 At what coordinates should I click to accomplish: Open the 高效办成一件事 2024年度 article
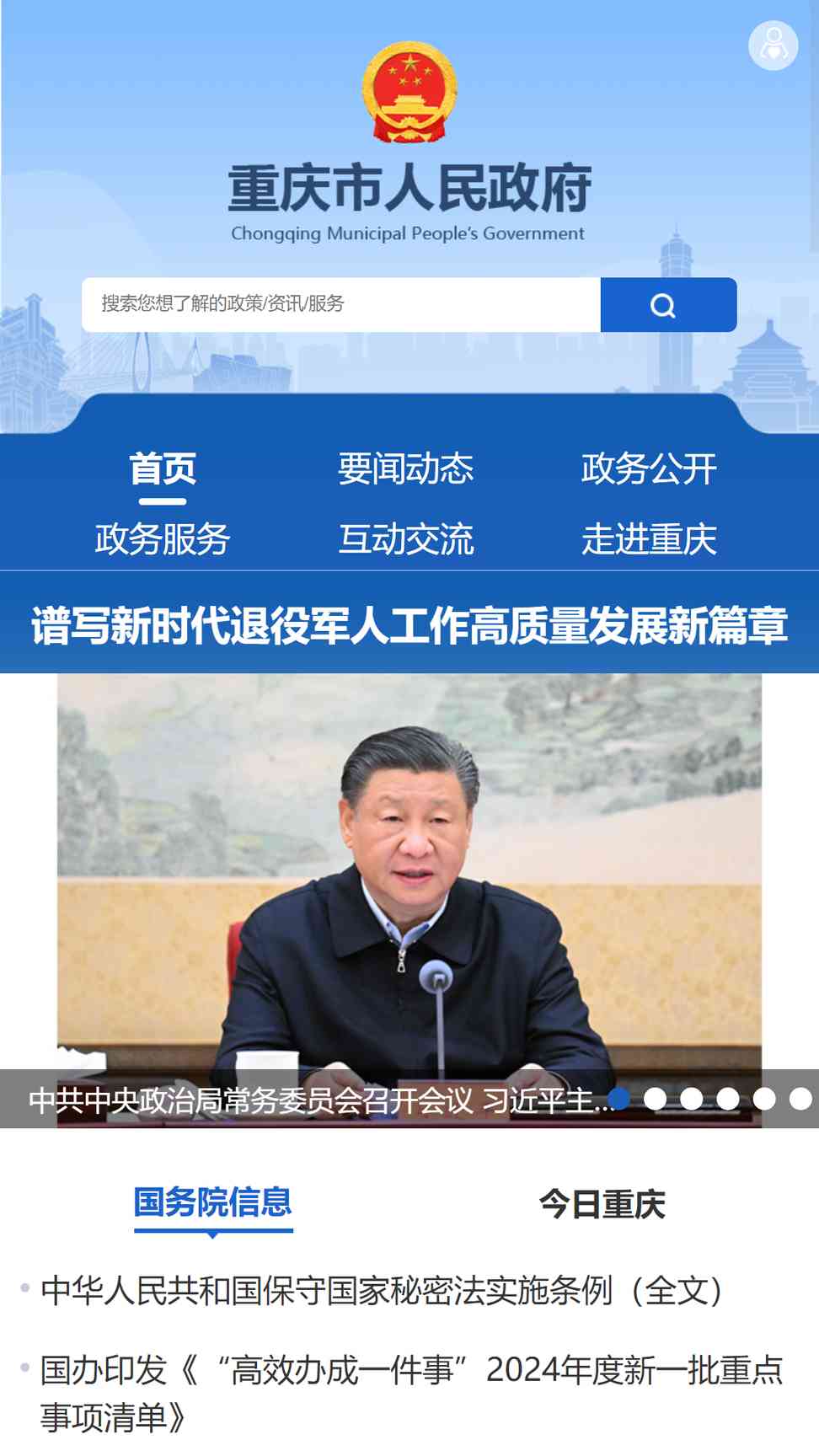(x=411, y=1394)
